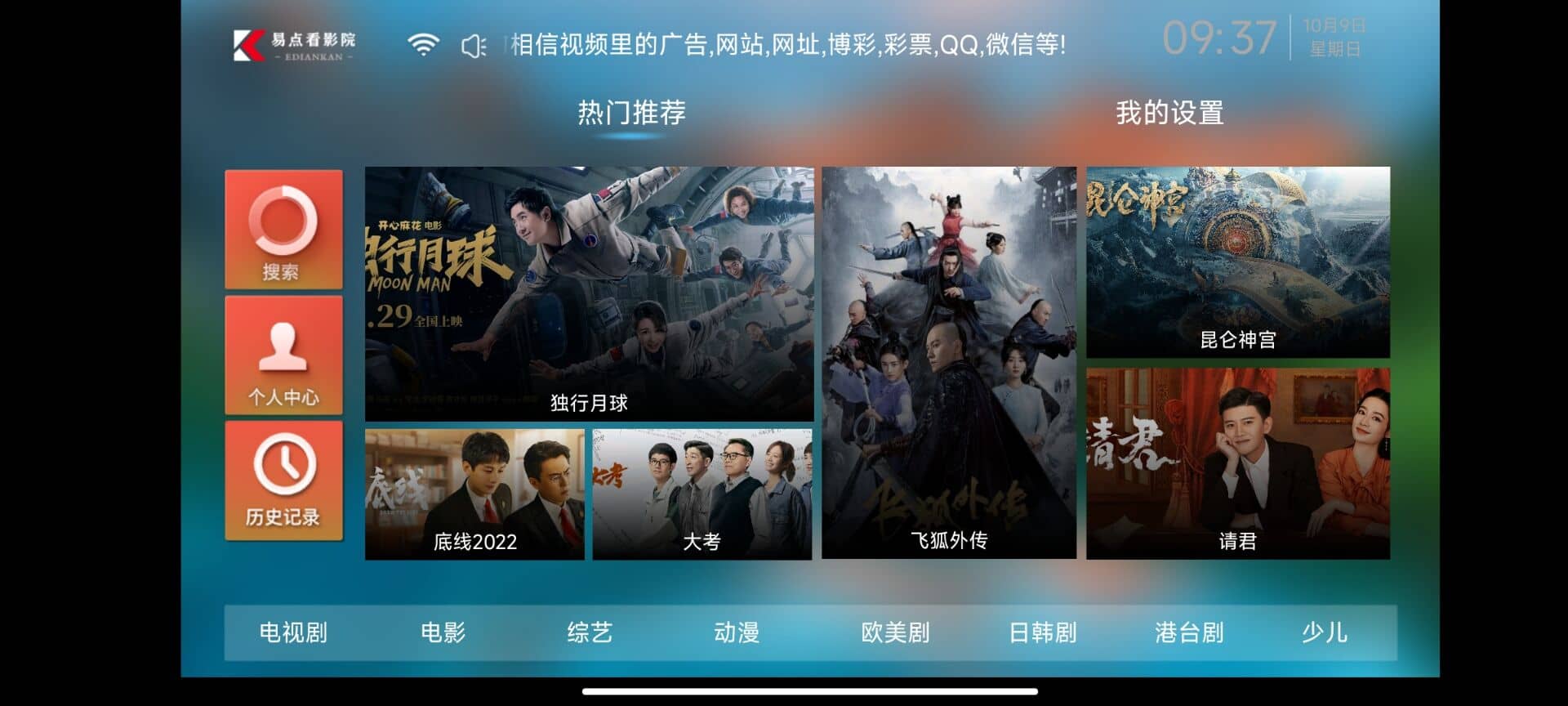Go to 综艺 variety shows
Image resolution: width=1568 pixels, height=706 pixels.
589,632
